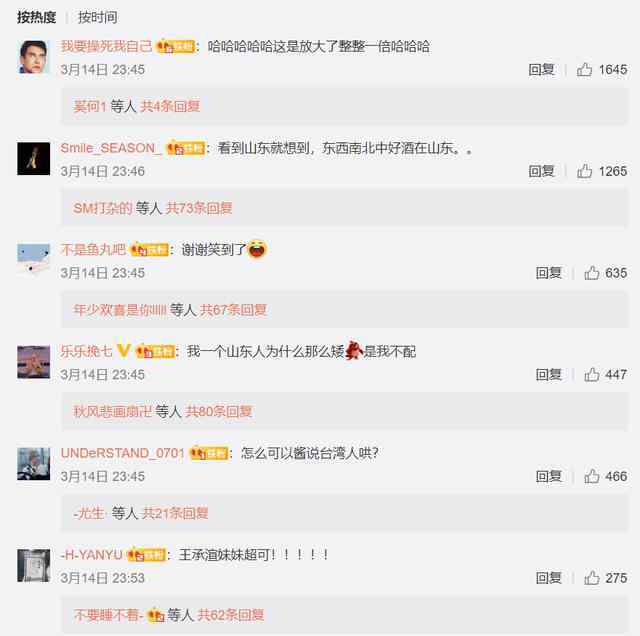Open UNDeRSTAND_0701's profile
The height and width of the screenshot is (636, 640).
coord(122,452)
